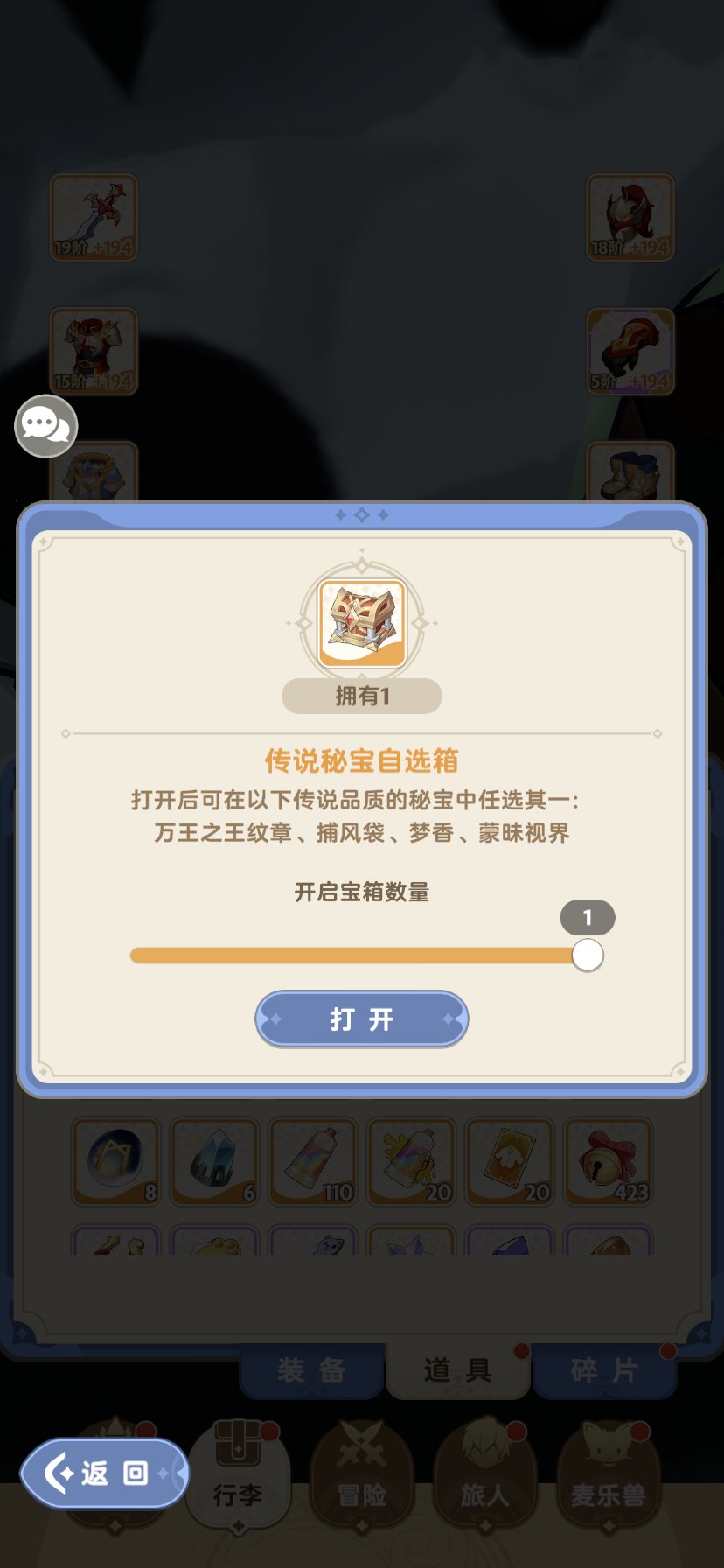Open the chat bubble icon

click(x=47, y=426)
